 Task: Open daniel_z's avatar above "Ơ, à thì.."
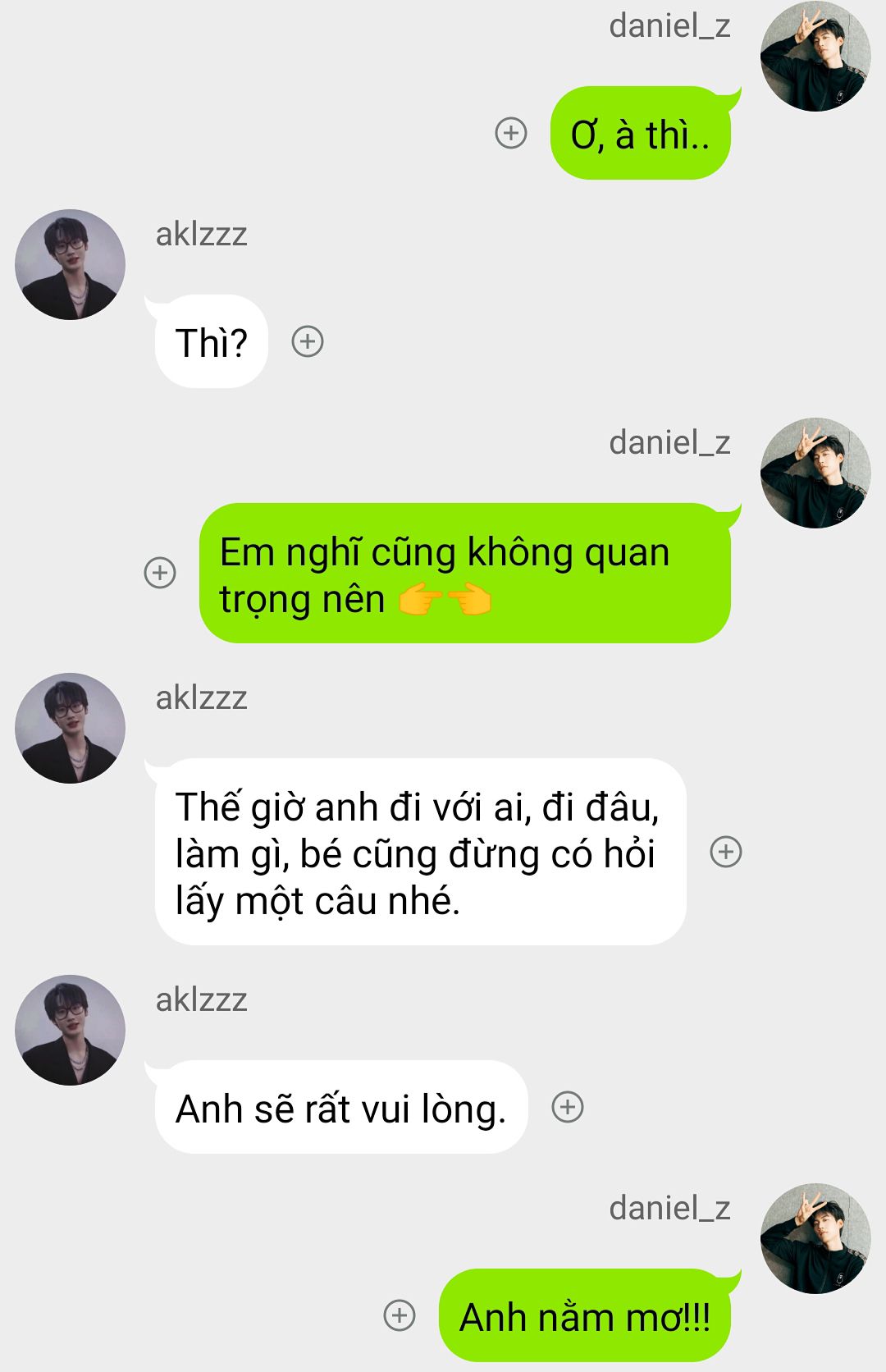click(x=815, y=57)
